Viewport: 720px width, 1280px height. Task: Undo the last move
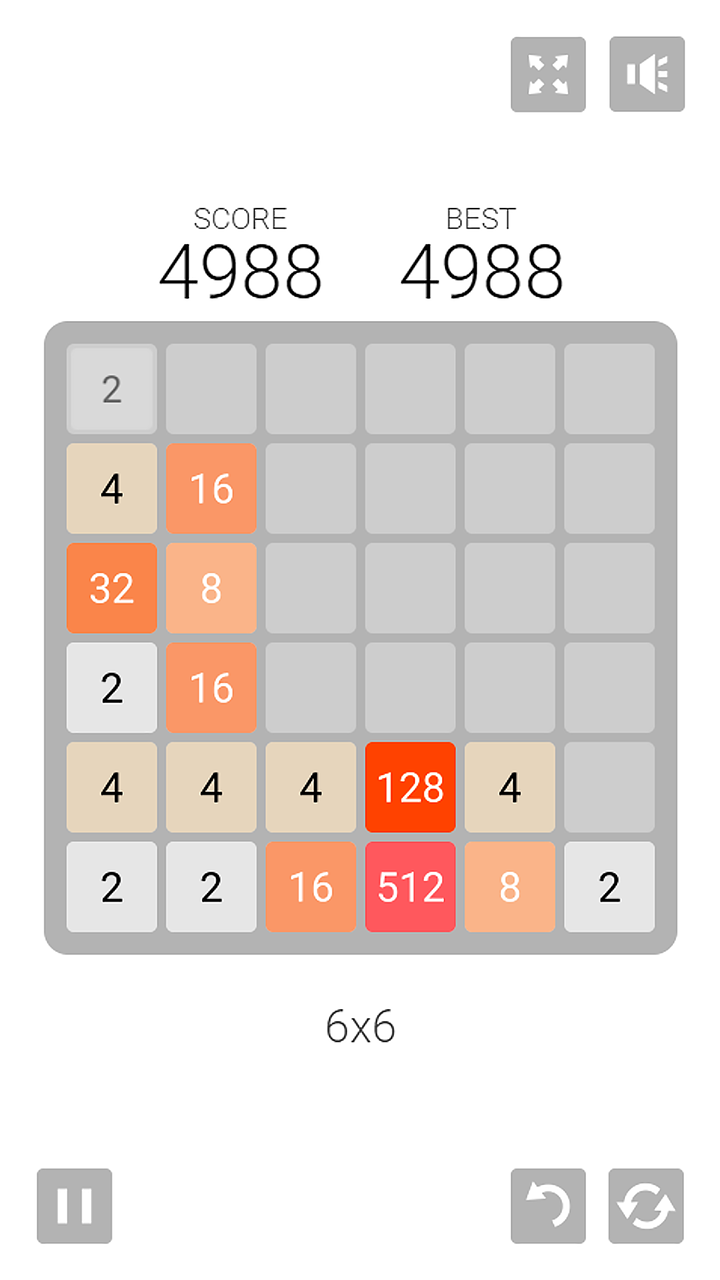548,1206
